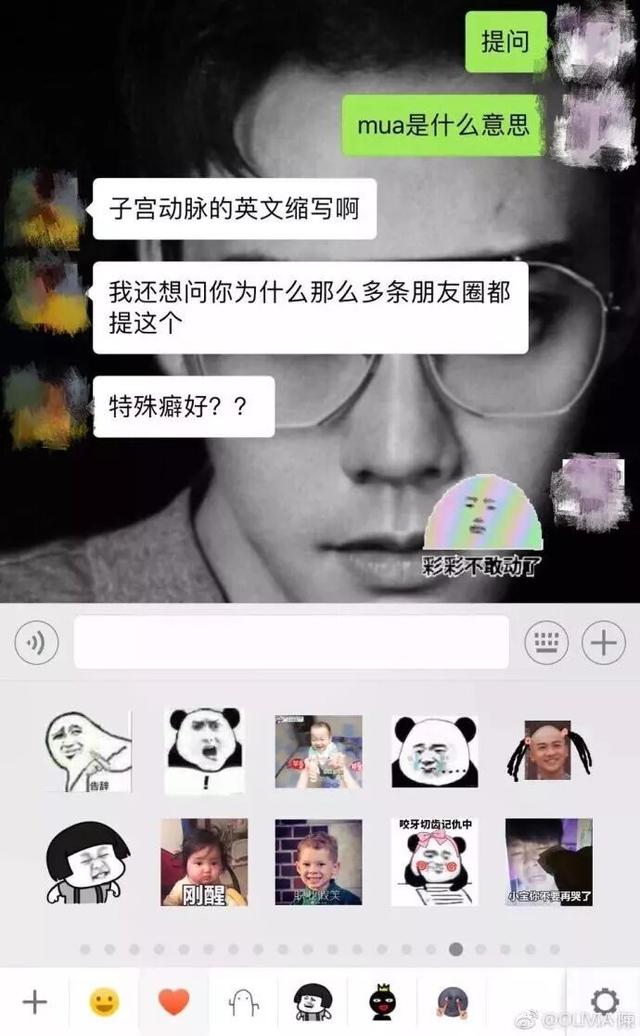Send the 咬牙切齿记仇中 panda sticker

(434, 862)
